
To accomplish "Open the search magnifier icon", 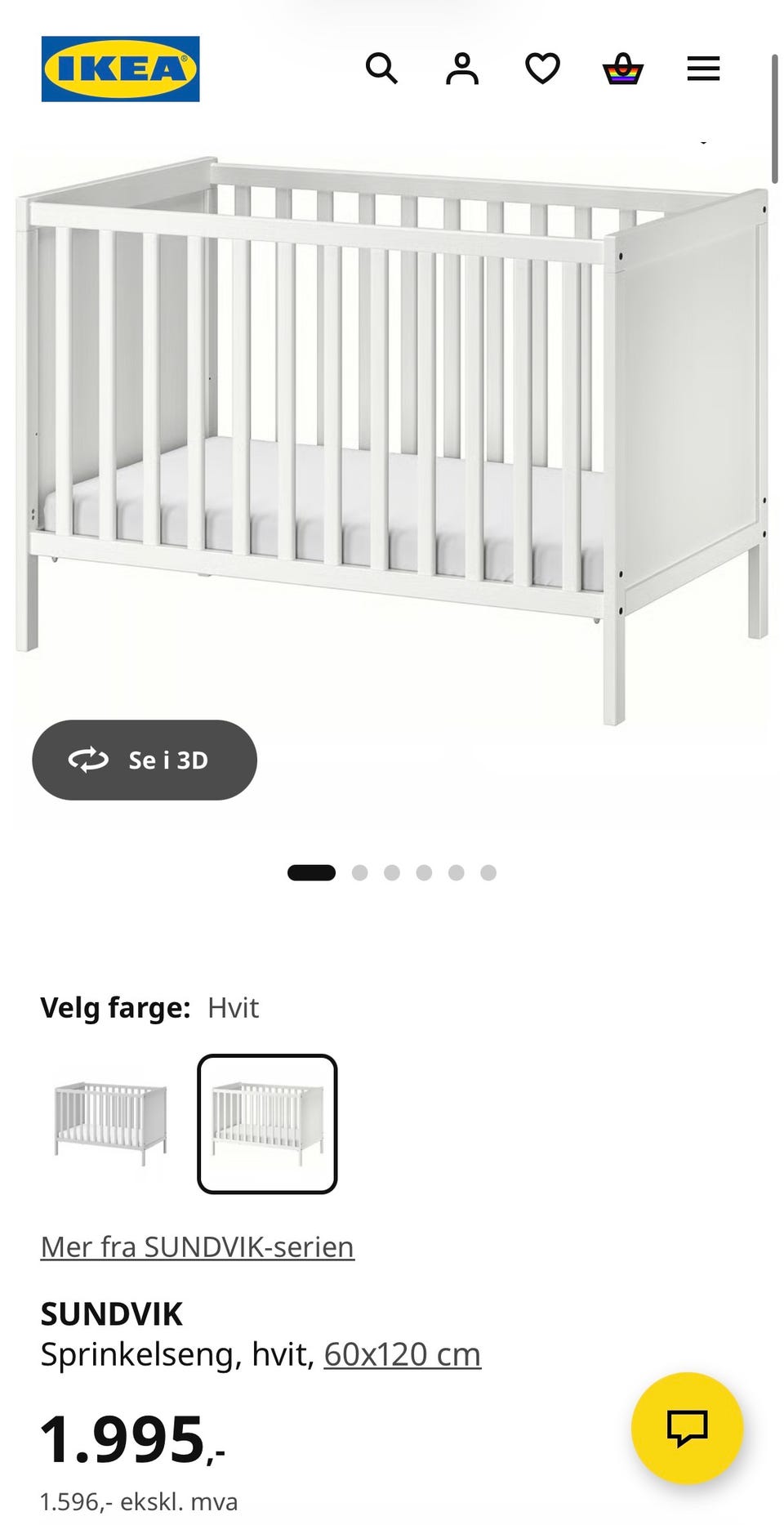I will (381, 69).
